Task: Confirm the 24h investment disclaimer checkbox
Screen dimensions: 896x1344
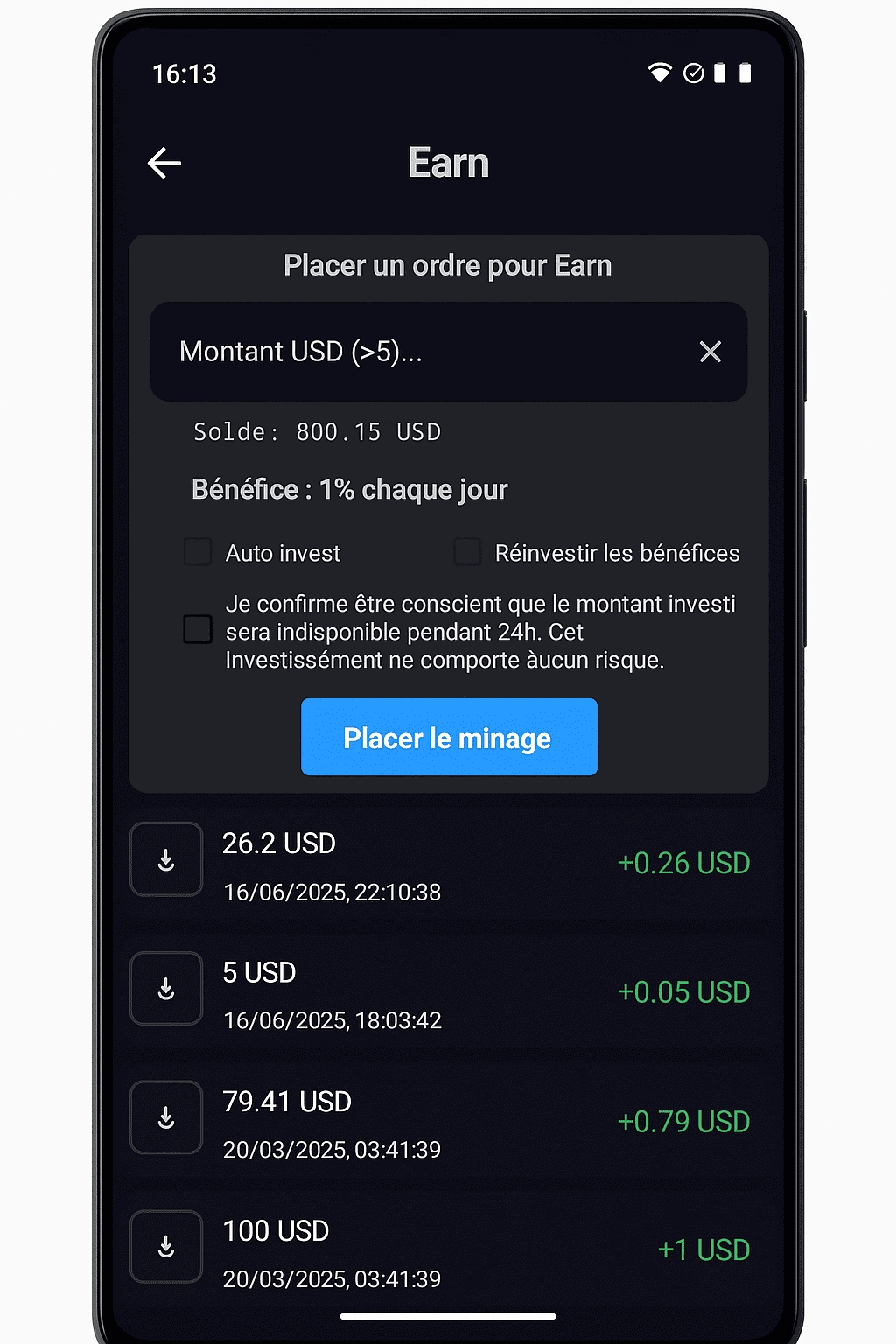Action: 198,629
